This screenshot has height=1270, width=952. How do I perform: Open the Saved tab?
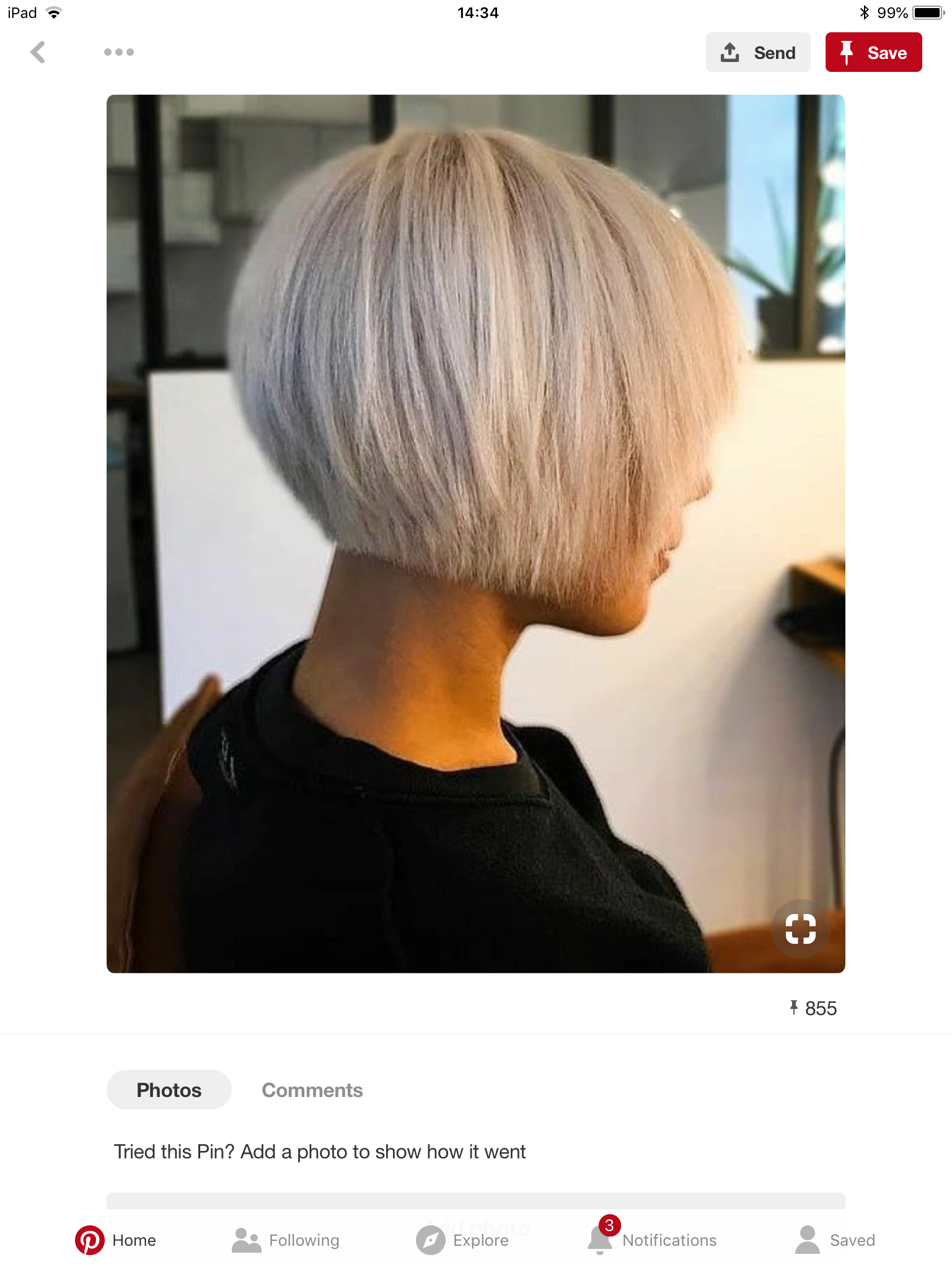point(835,1240)
